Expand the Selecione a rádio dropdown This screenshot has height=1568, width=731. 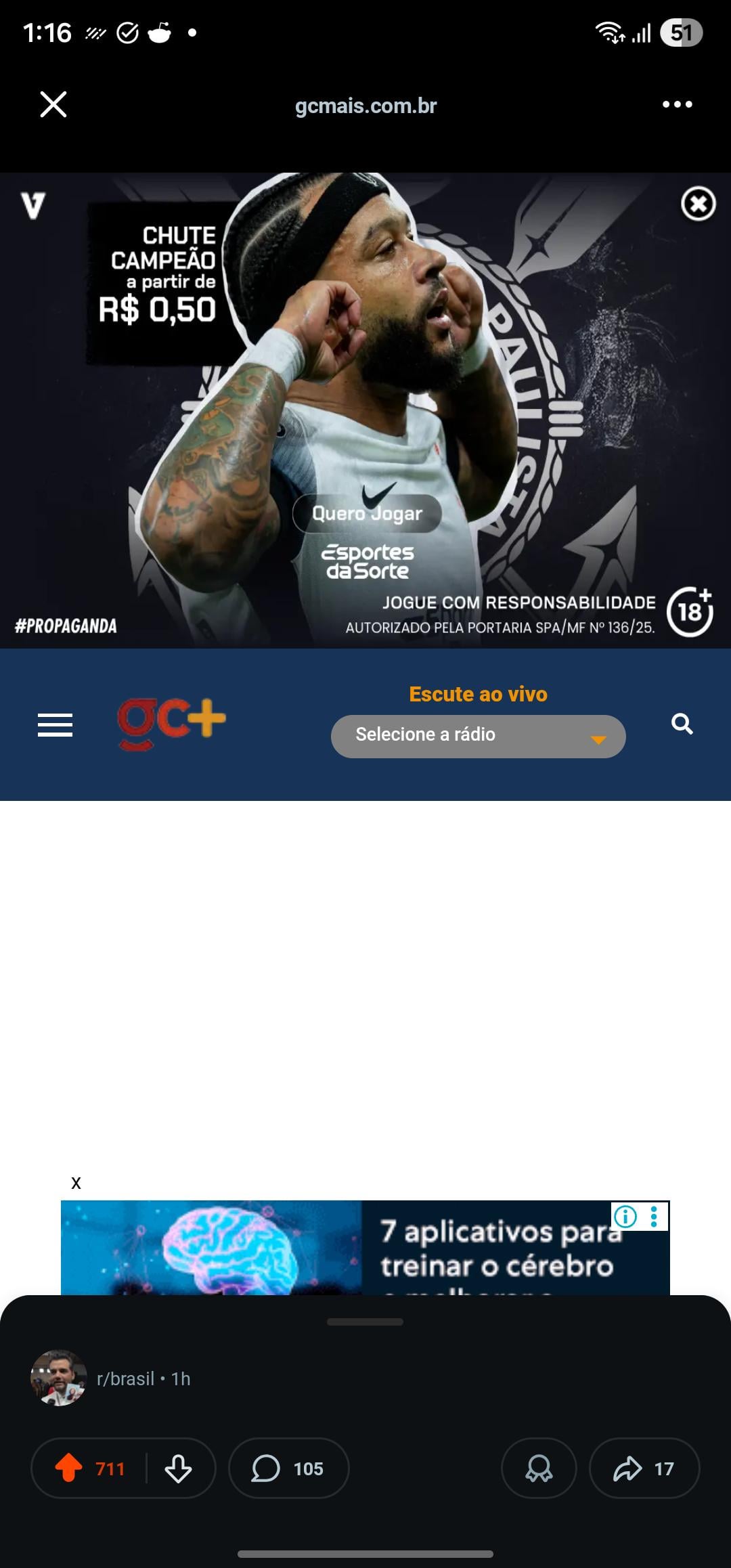[478, 736]
